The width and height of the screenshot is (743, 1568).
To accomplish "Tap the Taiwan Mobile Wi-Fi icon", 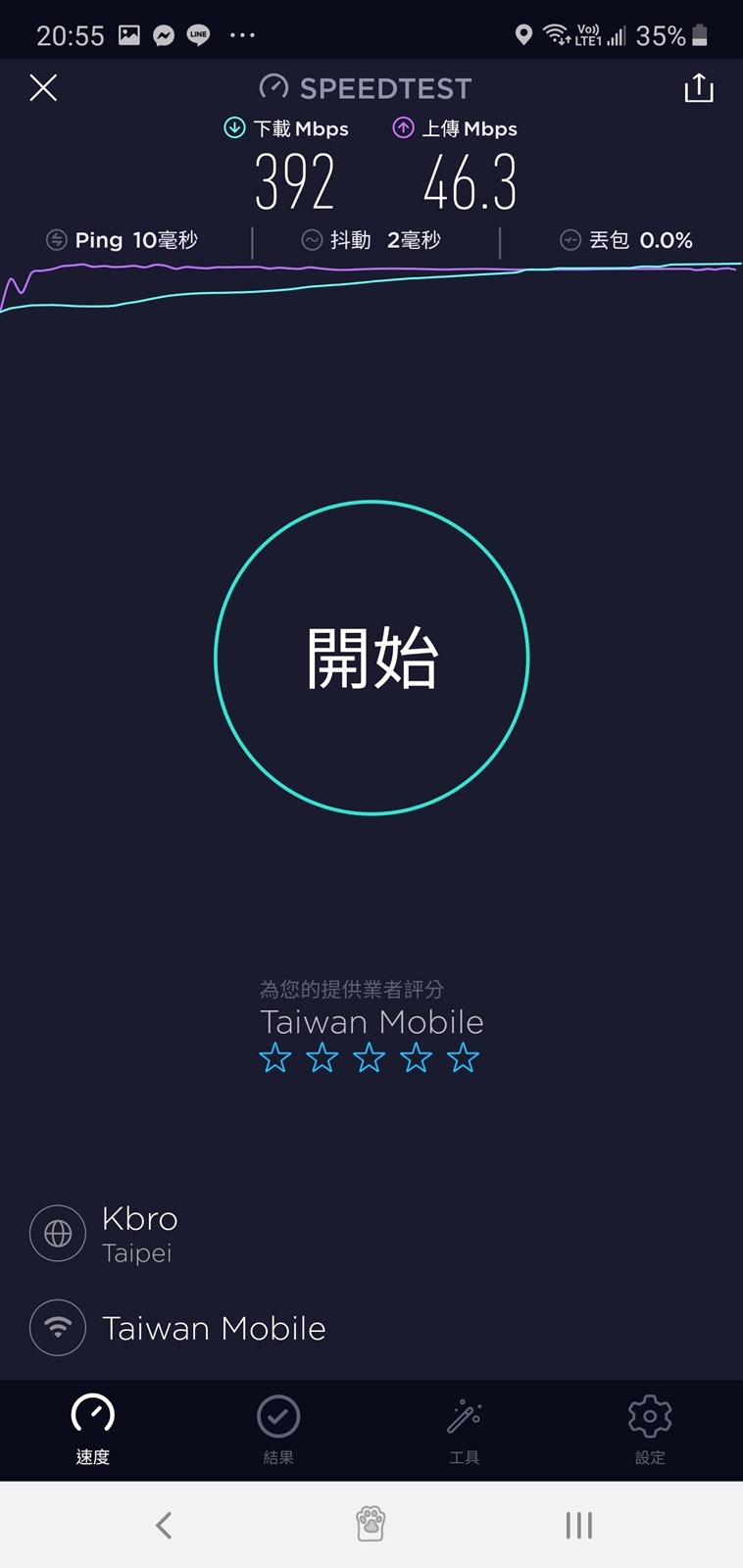I will coord(57,1327).
